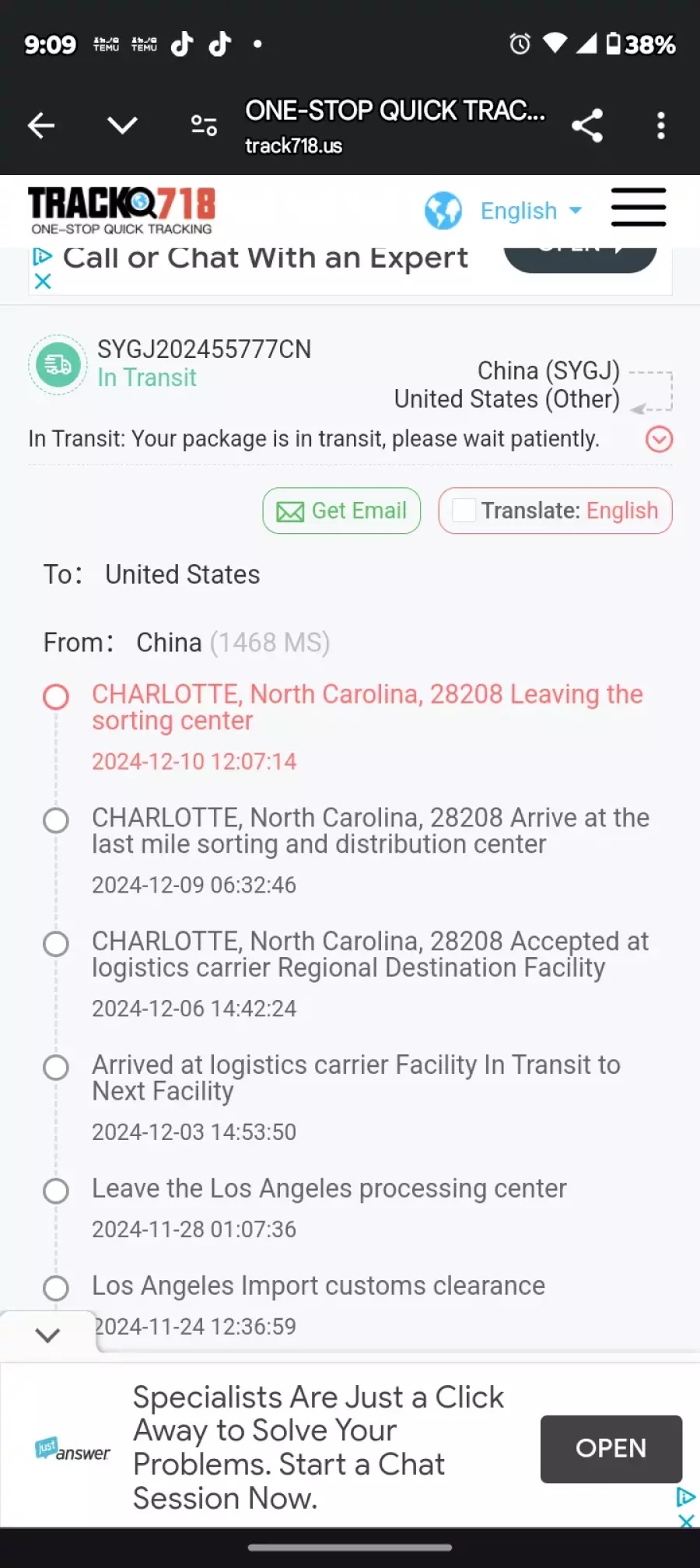Close the Call or Chat ad banner
Viewport: 700px width, 1568px height.
(43, 281)
